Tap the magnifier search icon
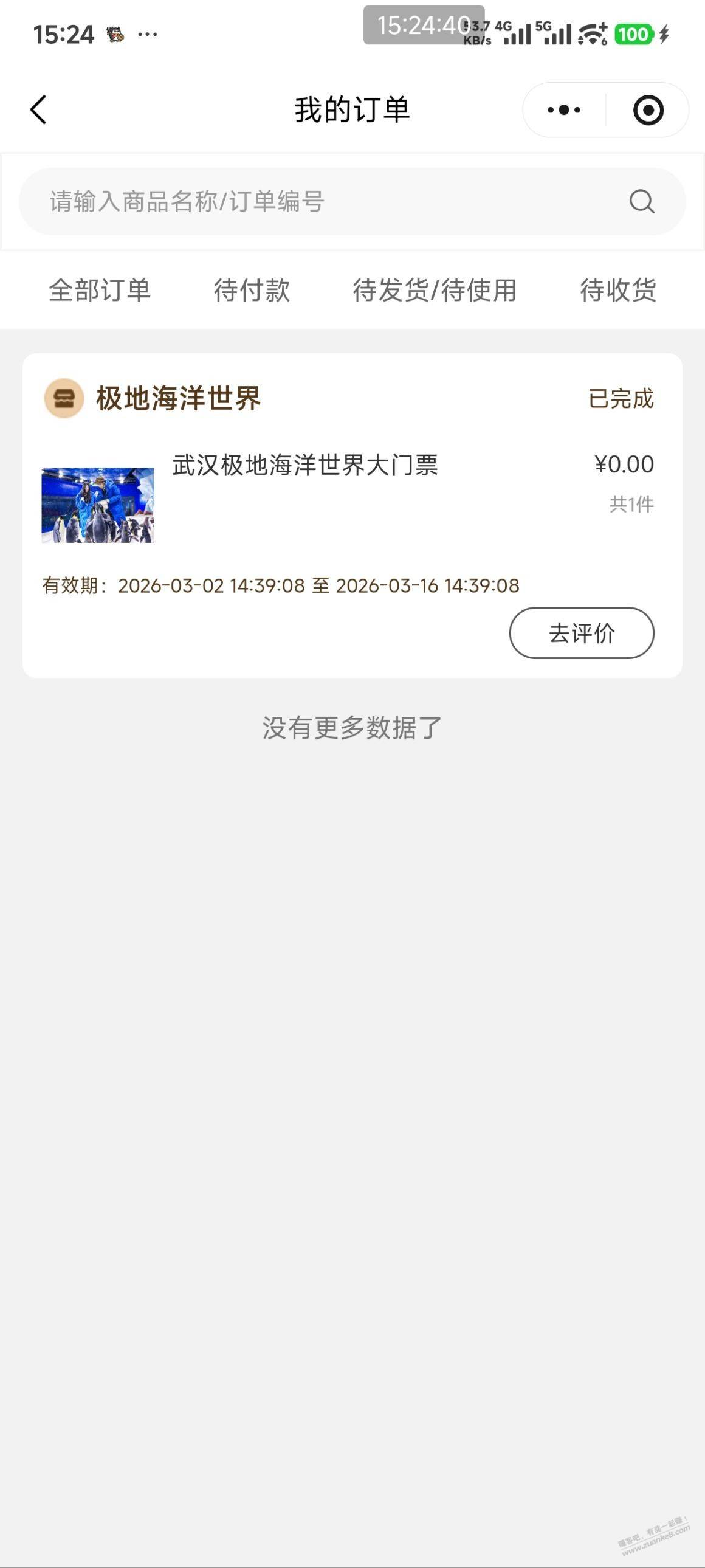Viewport: 705px width, 1568px height. (642, 201)
